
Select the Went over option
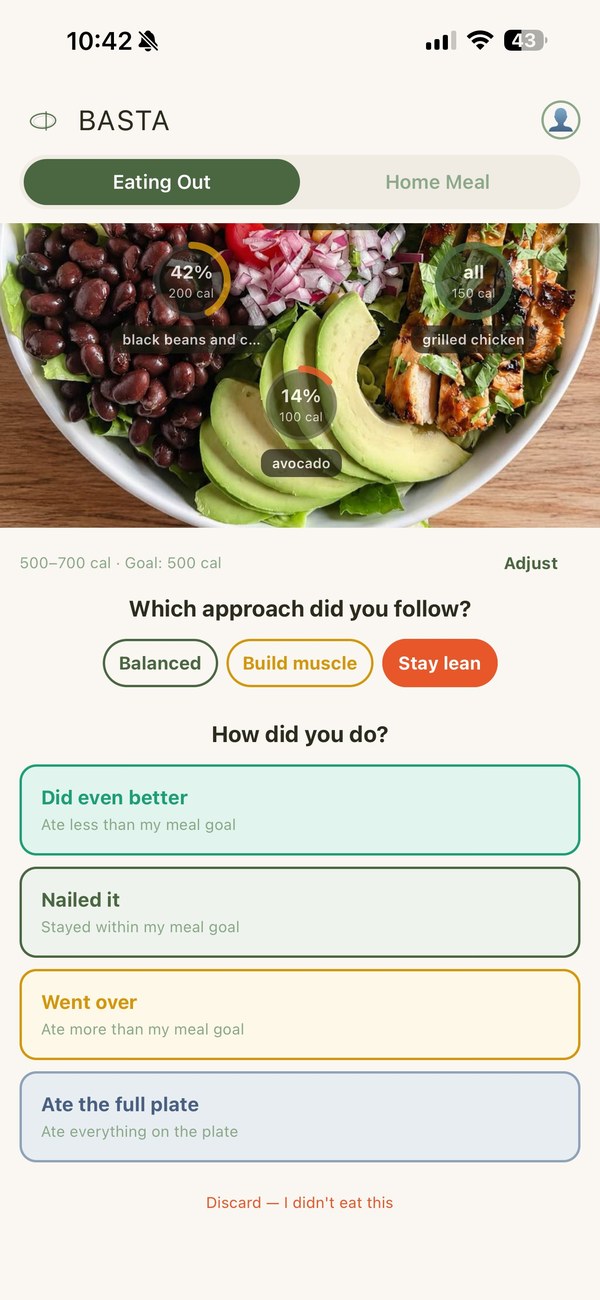tap(300, 1014)
